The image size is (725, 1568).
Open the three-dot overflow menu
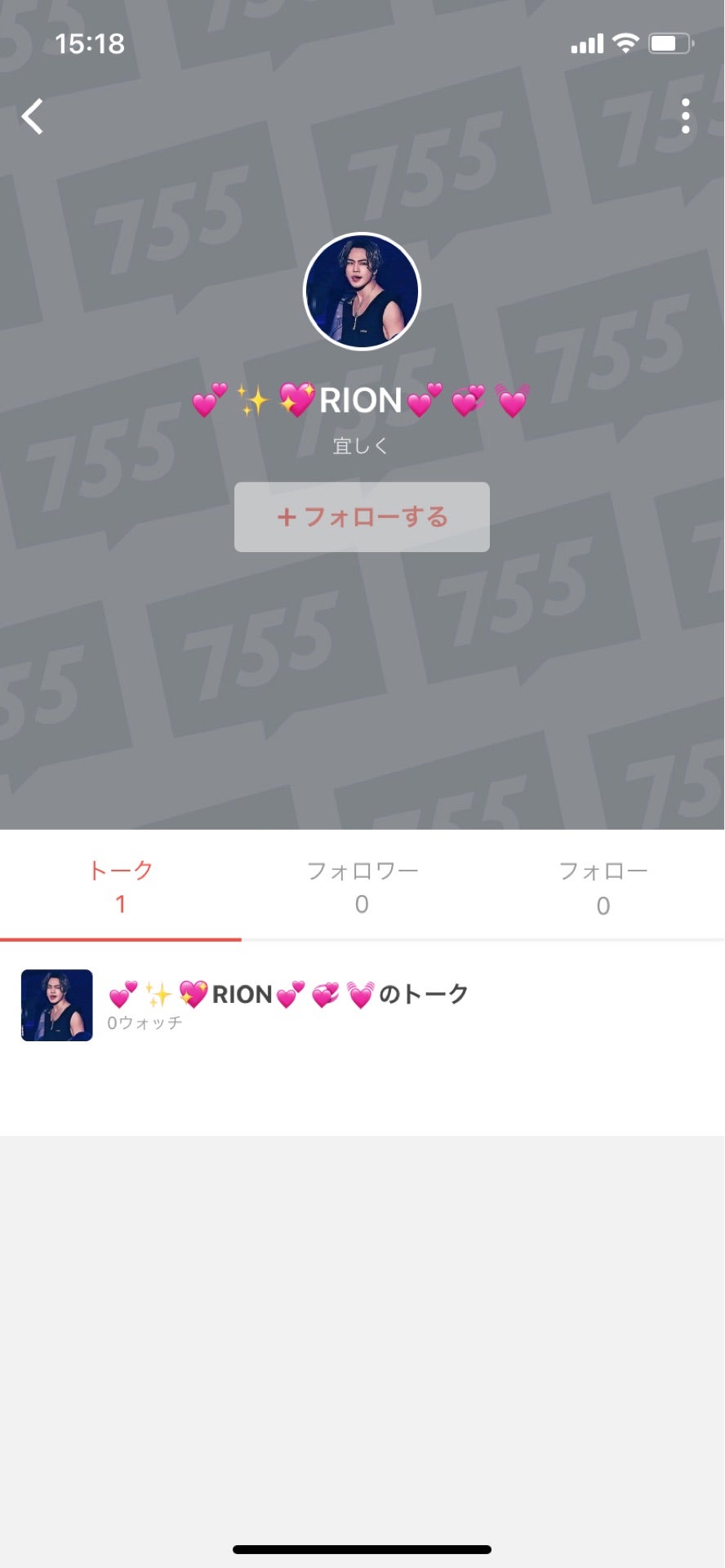coord(685,117)
